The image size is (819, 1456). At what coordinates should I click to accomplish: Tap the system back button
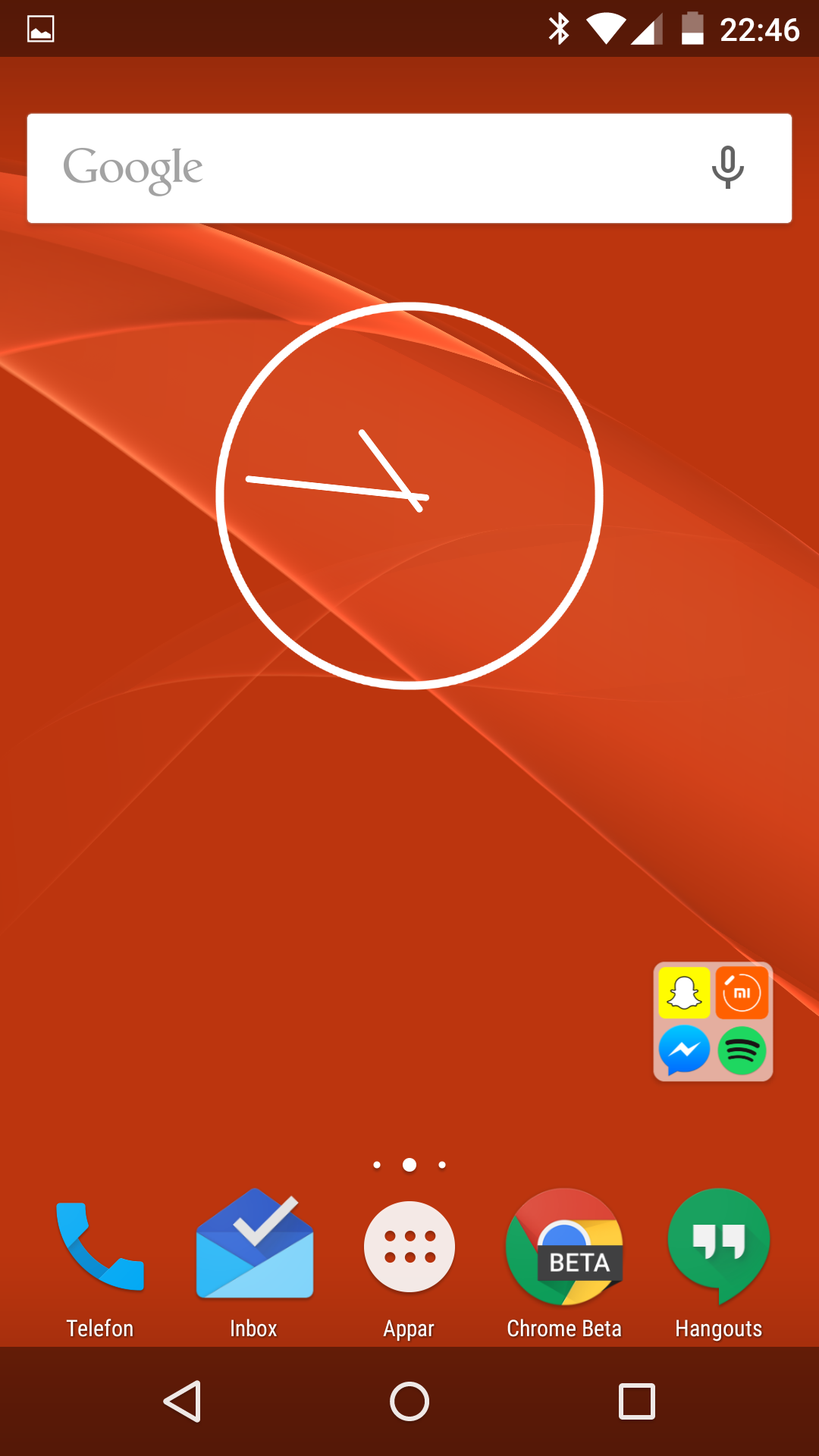pyautogui.click(x=183, y=1401)
